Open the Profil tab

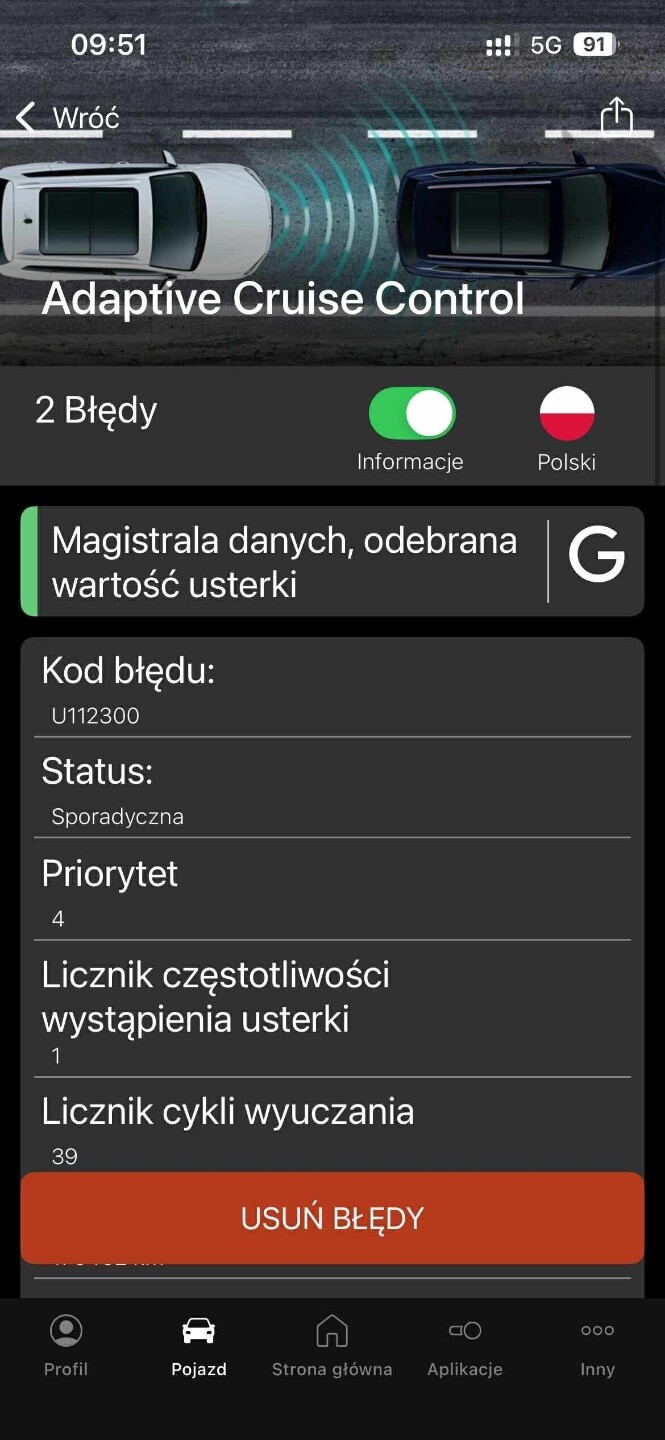66,1345
